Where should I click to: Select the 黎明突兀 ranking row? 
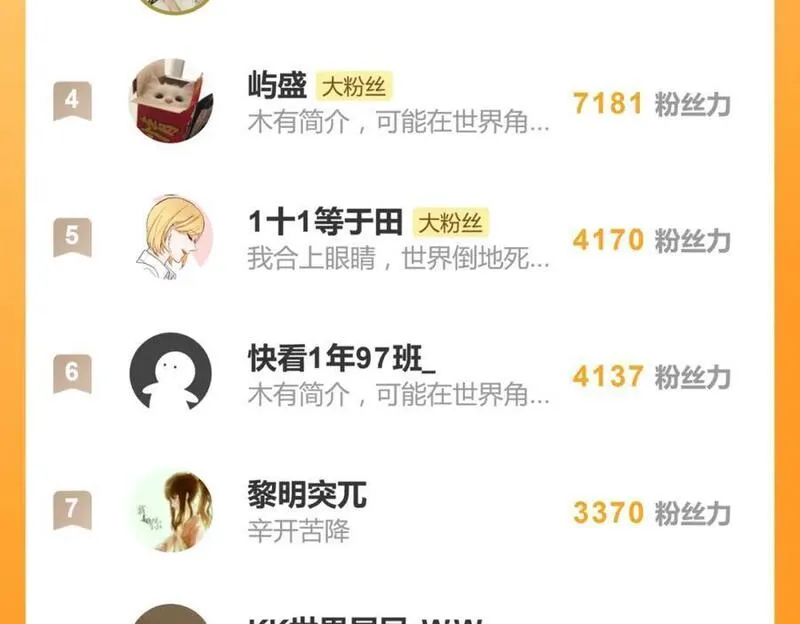click(x=400, y=510)
